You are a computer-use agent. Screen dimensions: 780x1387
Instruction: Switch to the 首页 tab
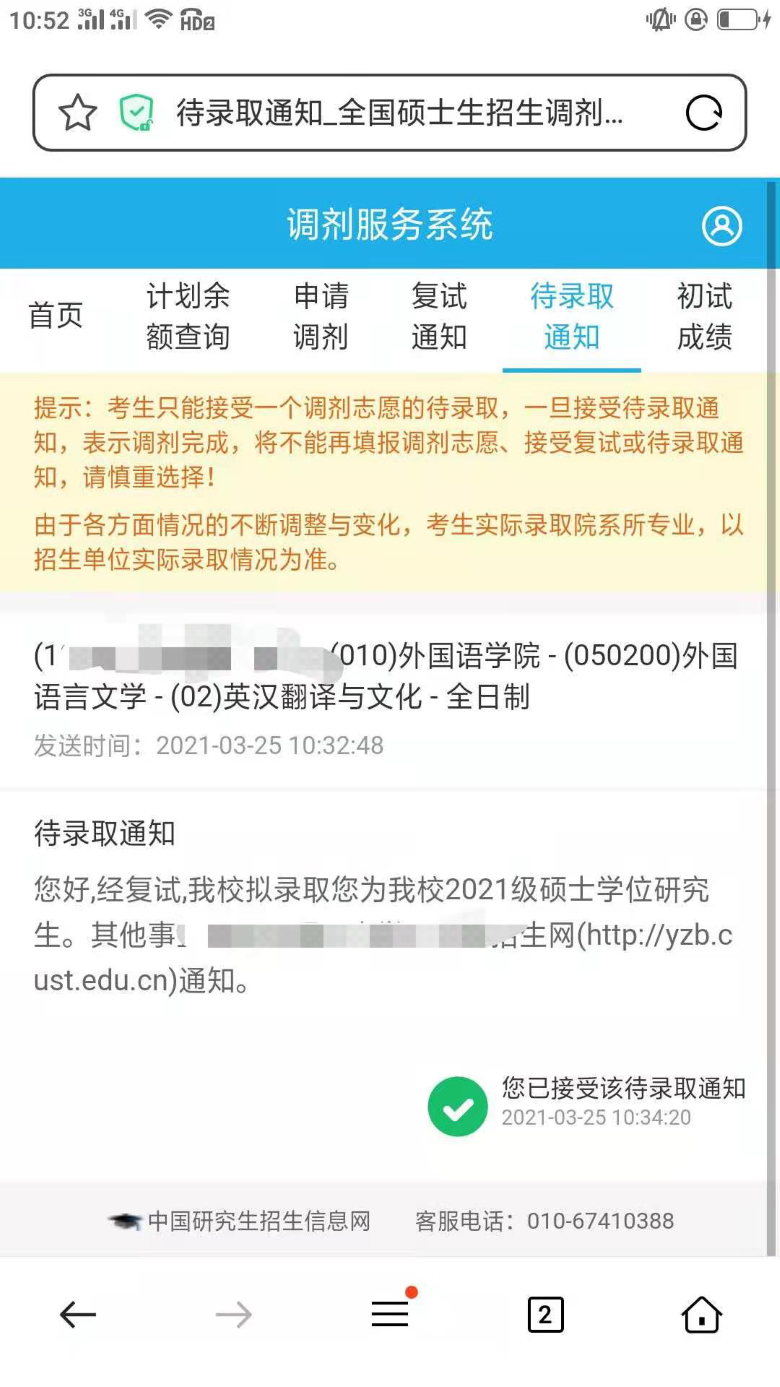(x=56, y=315)
